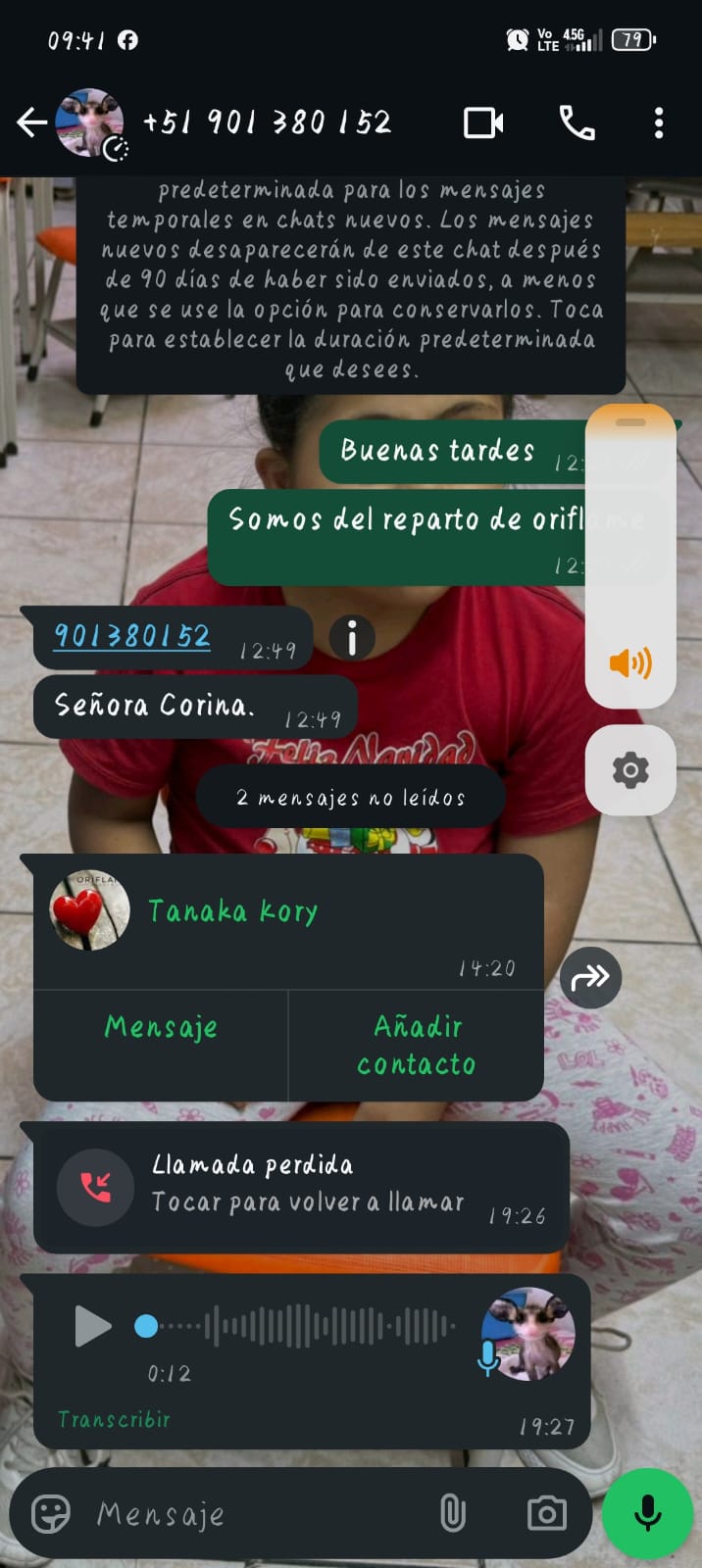Tap the linked phone number 901380152
Viewport: 702px width, 1568px height.
coord(132,637)
